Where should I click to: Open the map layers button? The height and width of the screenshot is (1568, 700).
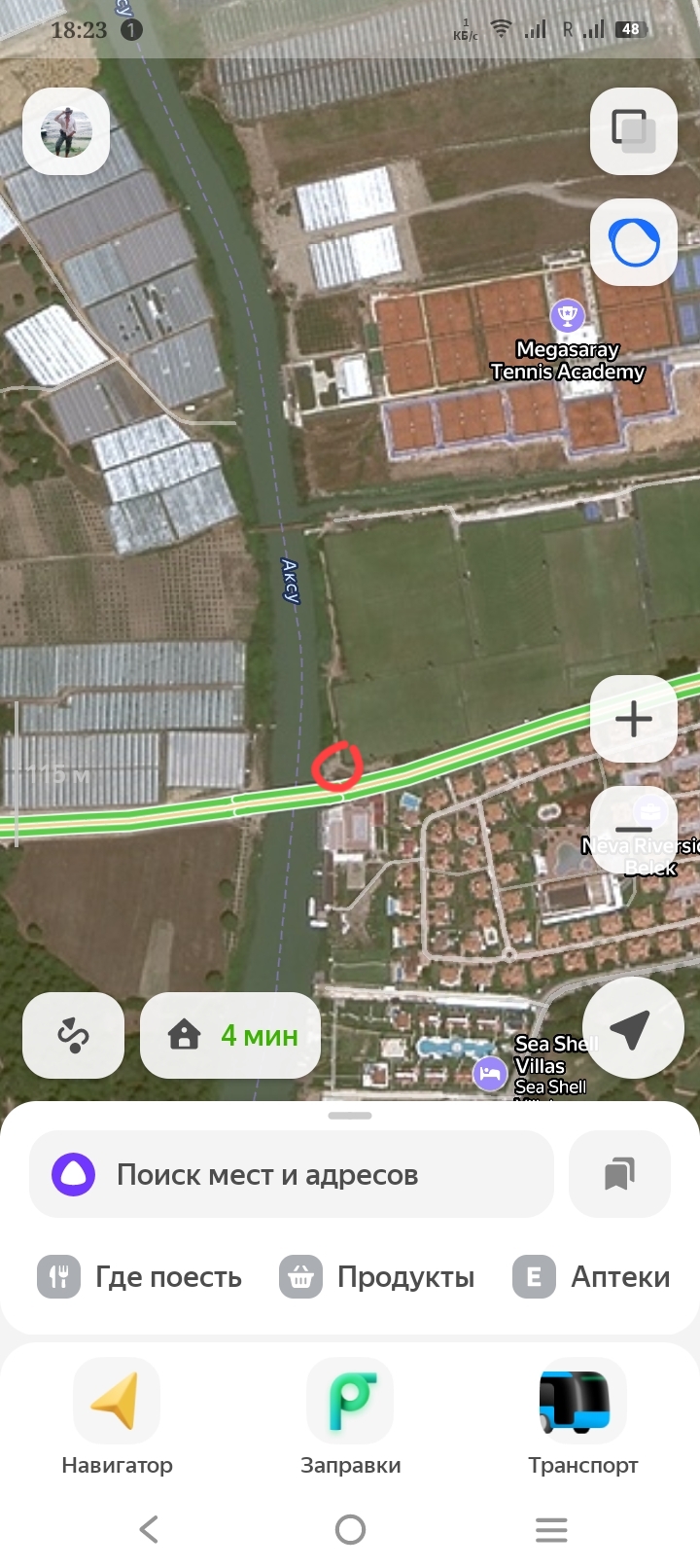[x=634, y=132]
